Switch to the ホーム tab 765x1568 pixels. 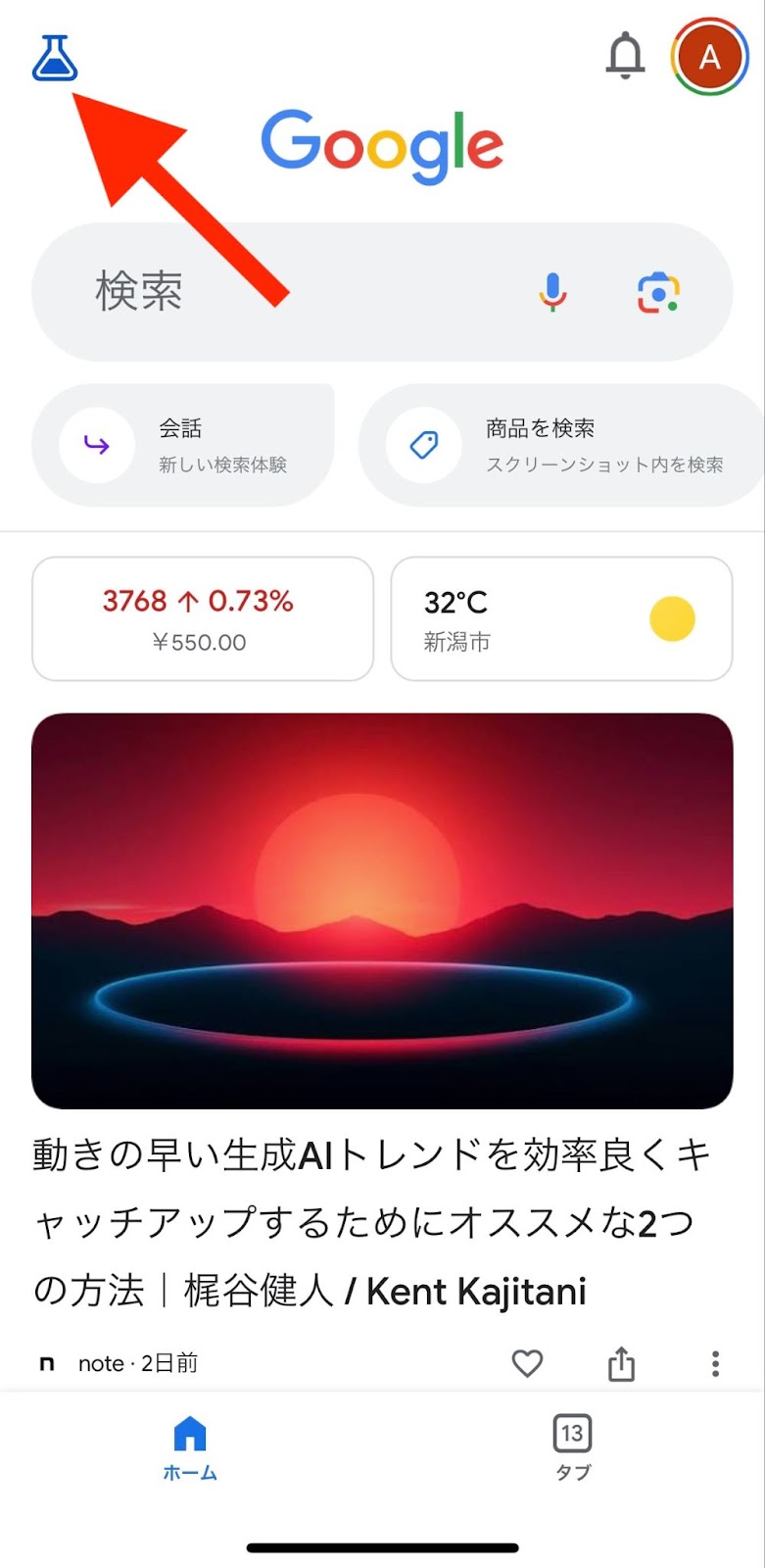(190, 1447)
